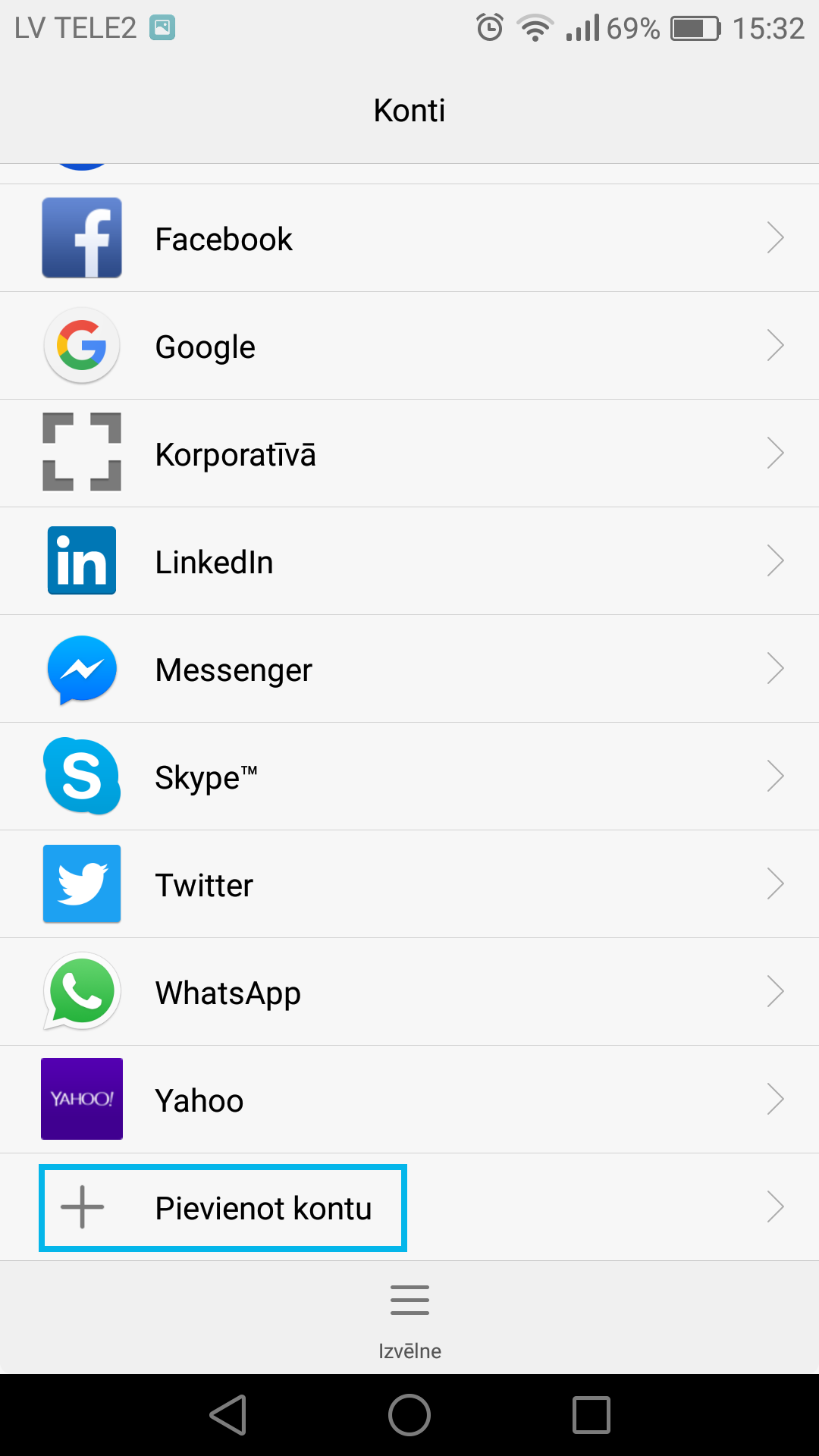Image resolution: width=819 pixels, height=1456 pixels.
Task: Open the Facebook account row
Action: click(409, 238)
